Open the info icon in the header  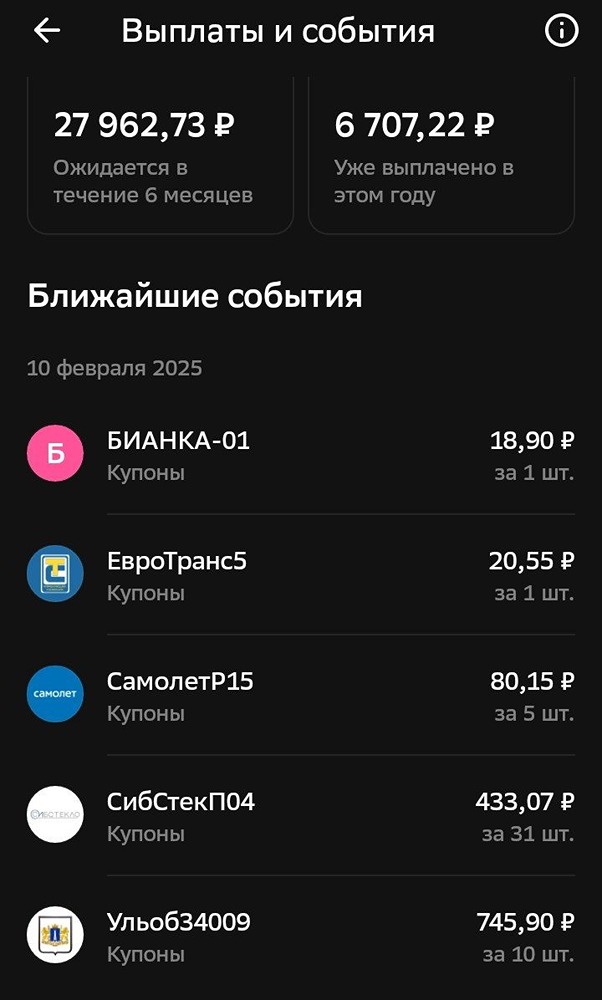click(x=561, y=31)
